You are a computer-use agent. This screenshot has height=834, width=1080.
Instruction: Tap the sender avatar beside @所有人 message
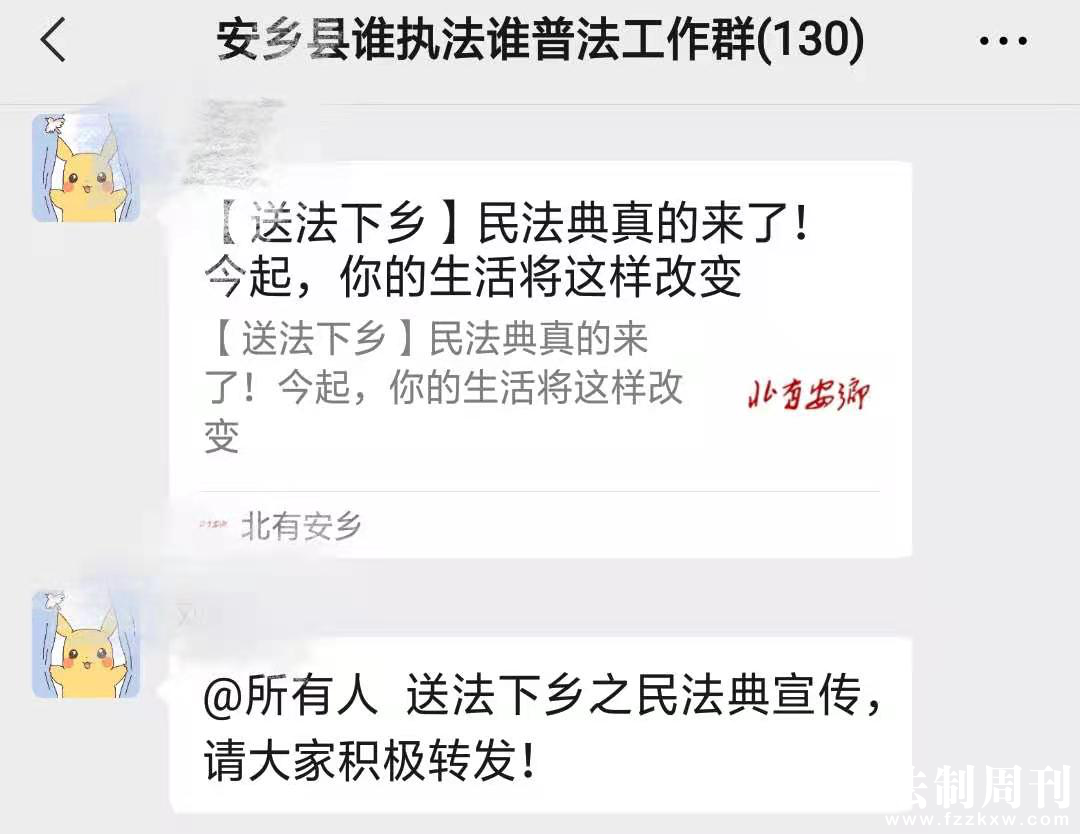pos(86,643)
